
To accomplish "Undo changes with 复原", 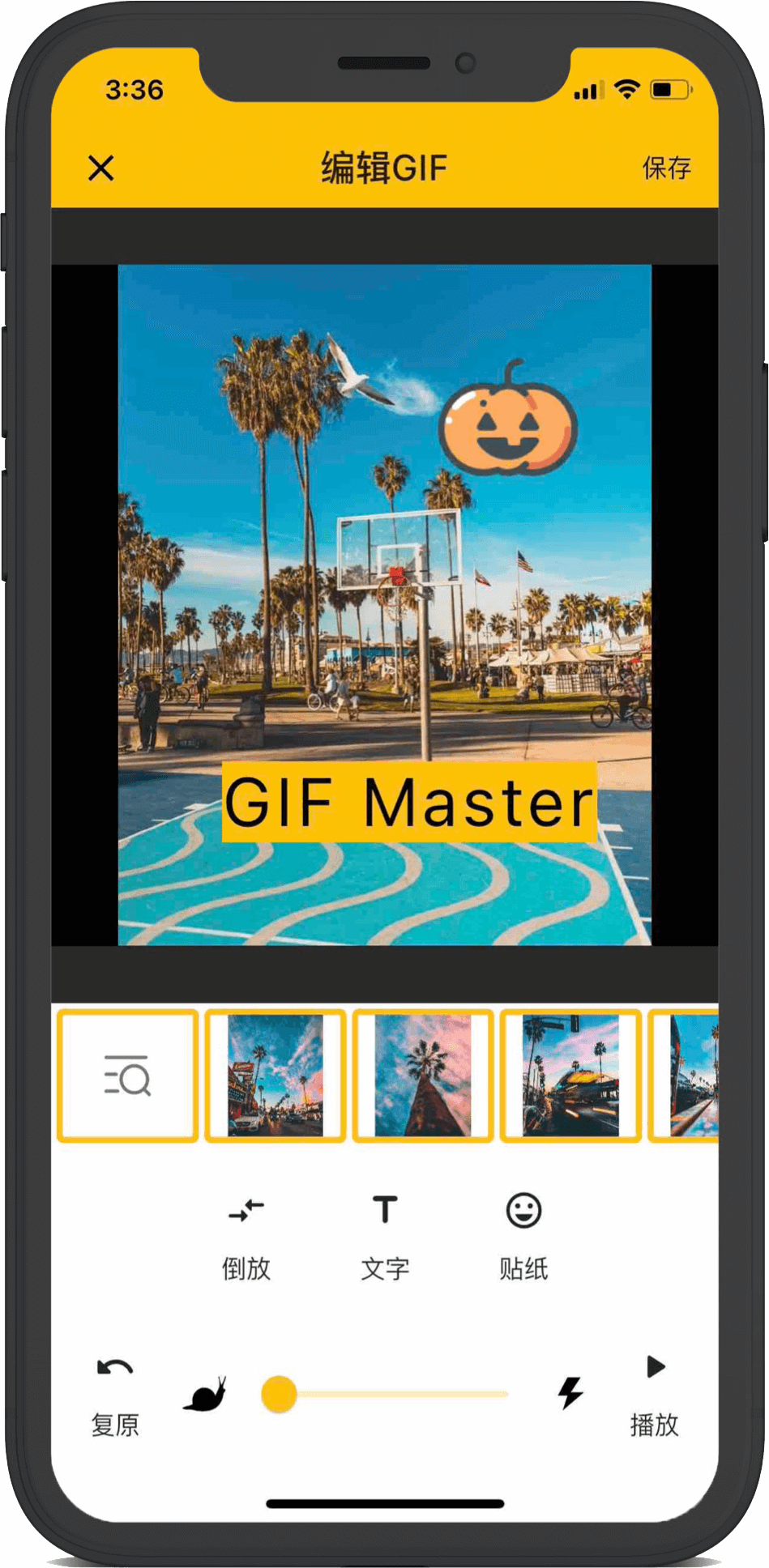I will (114, 1395).
